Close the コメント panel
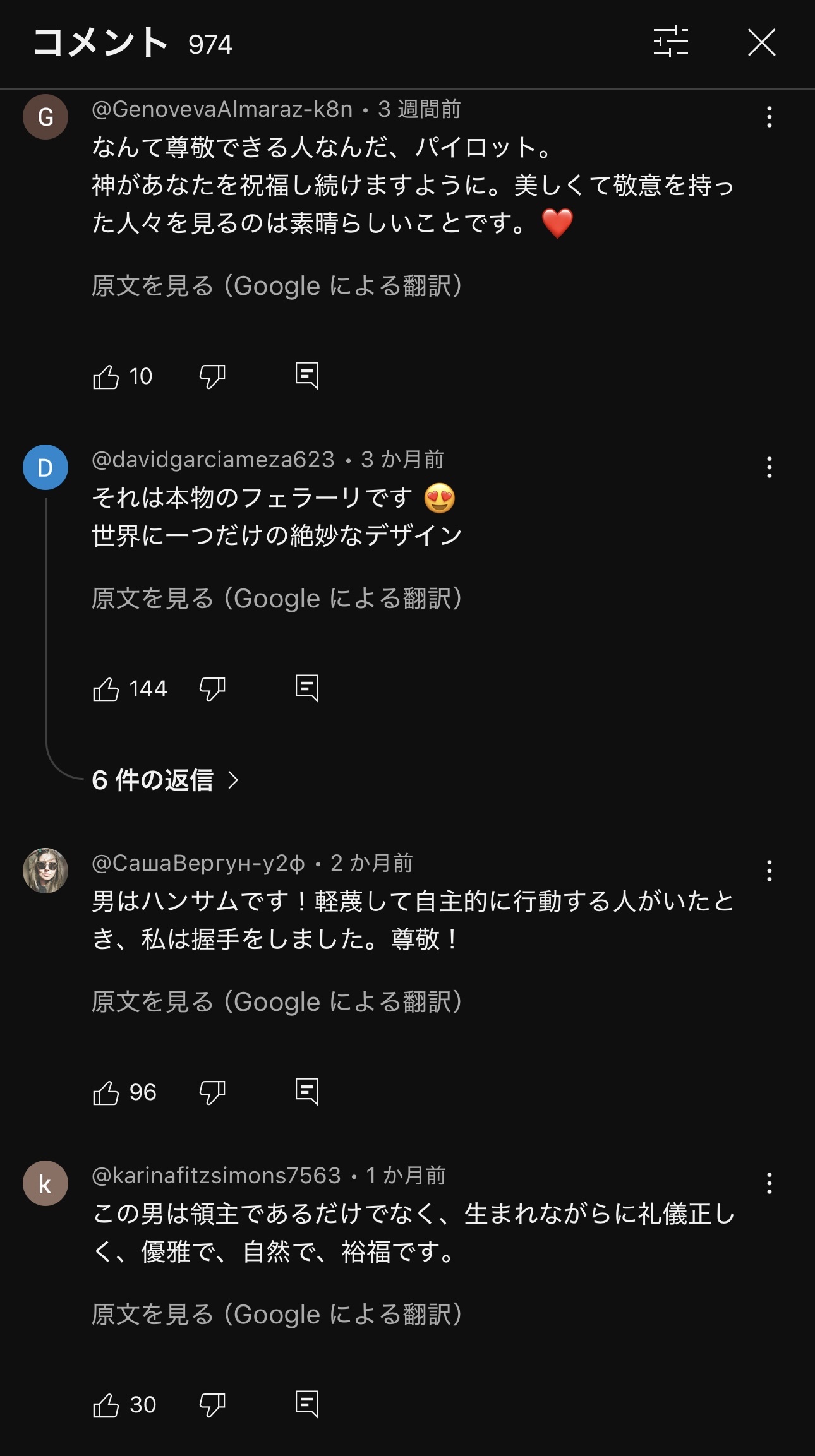Screen dimensions: 815x1456 pyautogui.click(x=761, y=43)
